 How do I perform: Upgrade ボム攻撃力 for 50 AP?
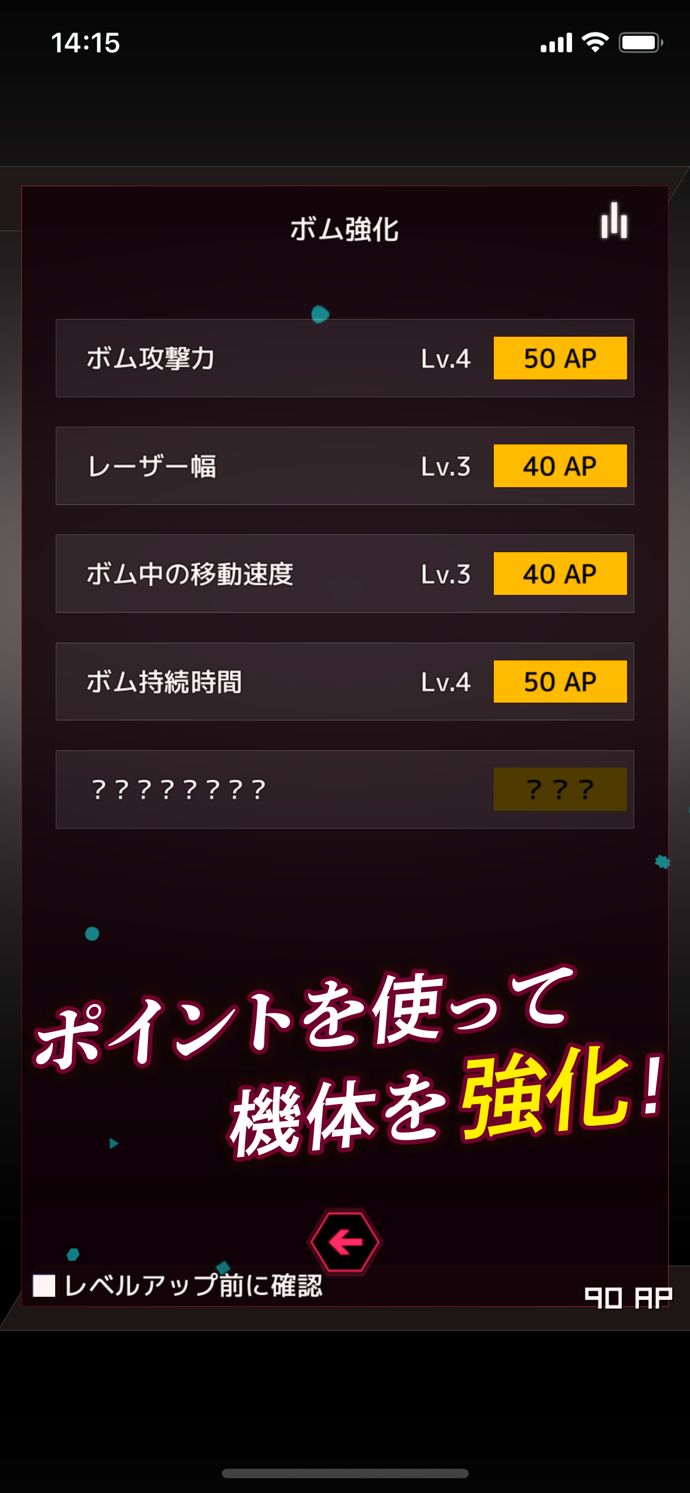click(560, 358)
